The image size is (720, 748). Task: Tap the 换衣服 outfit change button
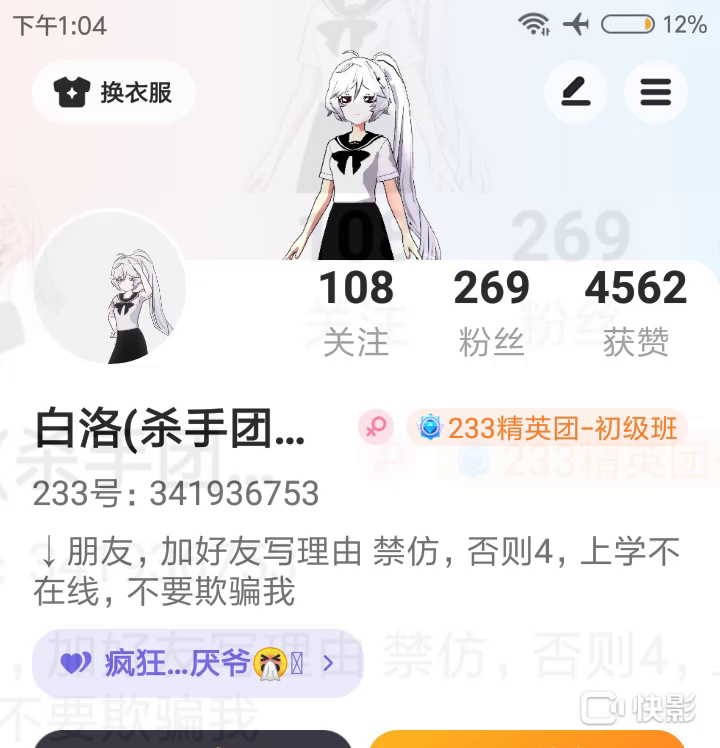pyautogui.click(x=113, y=93)
